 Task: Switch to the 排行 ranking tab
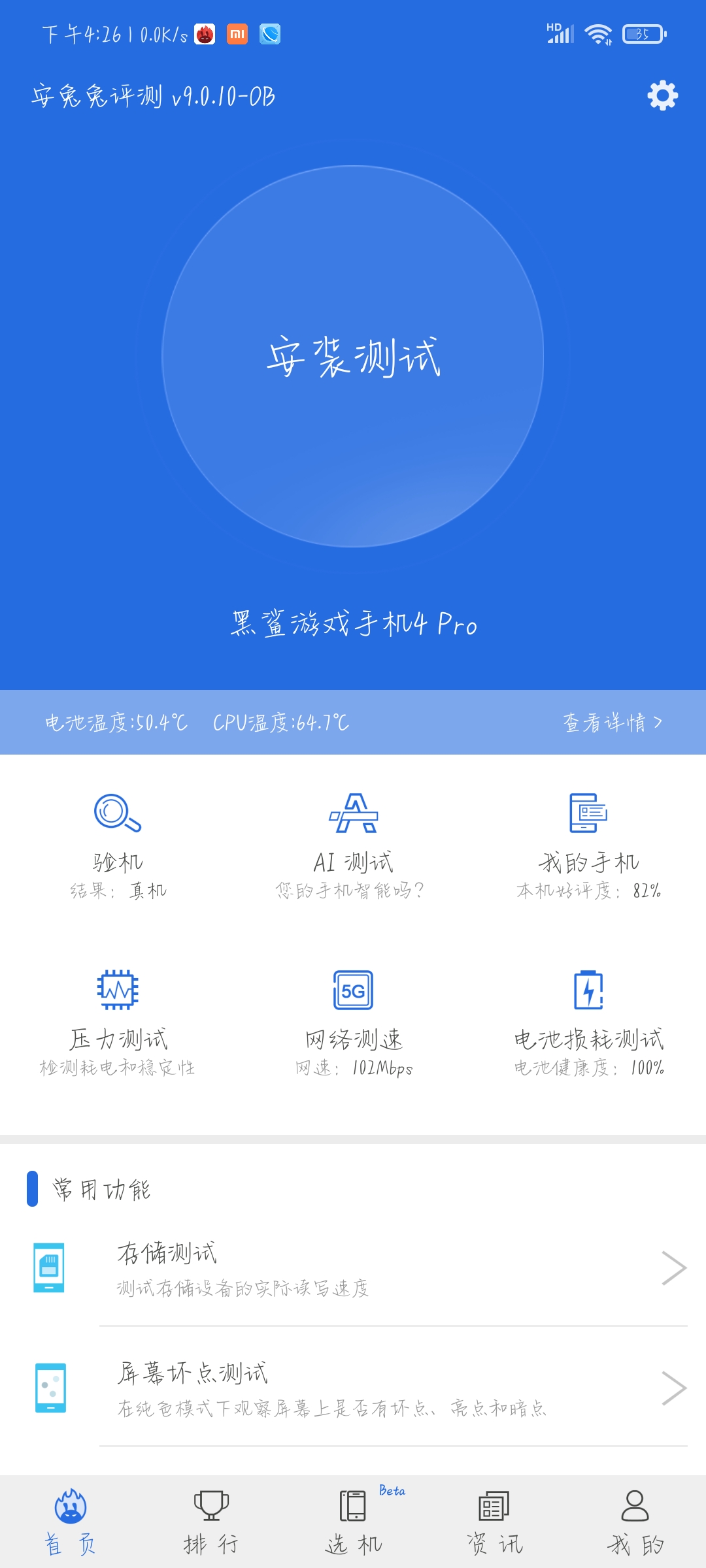[212, 1522]
